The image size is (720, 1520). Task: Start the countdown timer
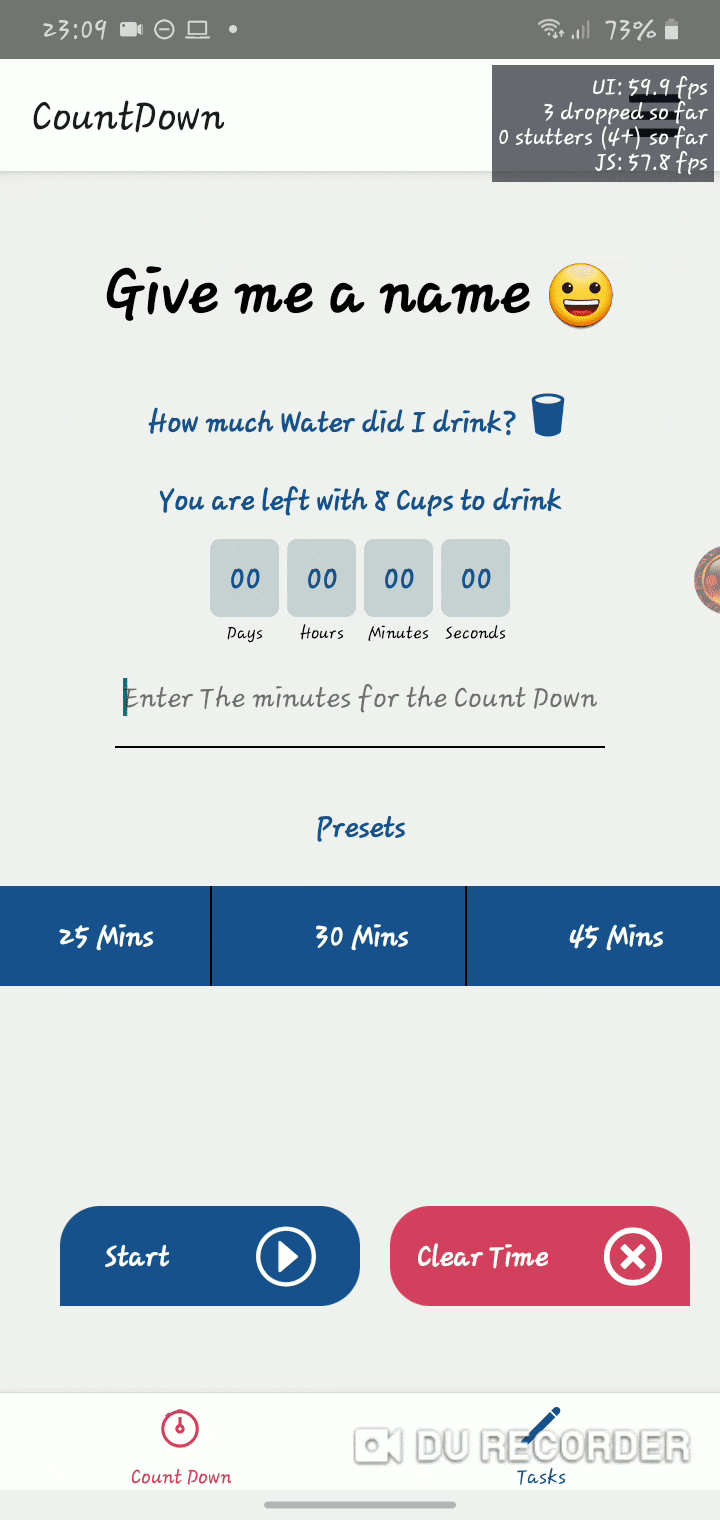[209, 1256]
